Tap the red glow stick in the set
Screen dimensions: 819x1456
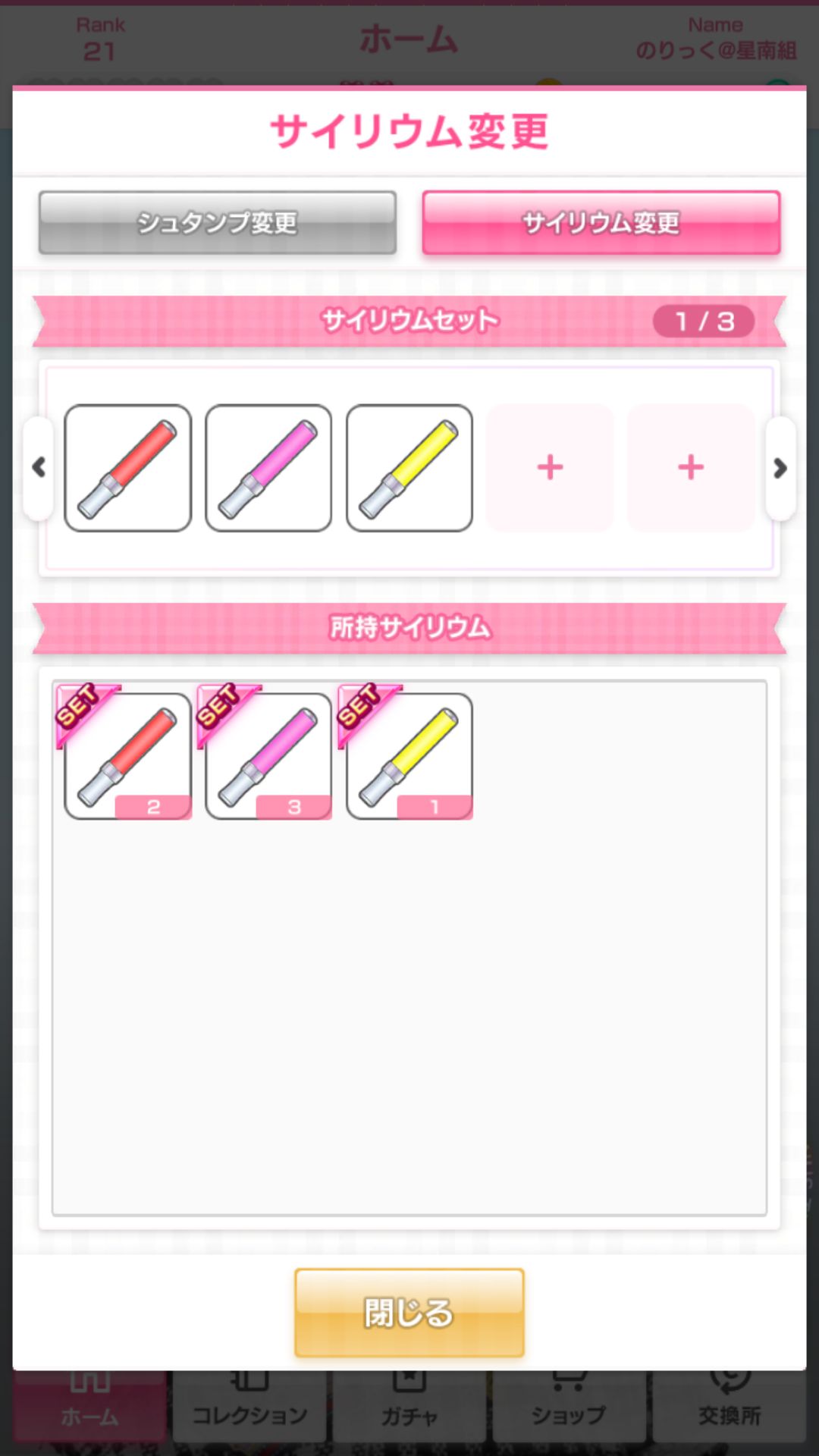(128, 468)
